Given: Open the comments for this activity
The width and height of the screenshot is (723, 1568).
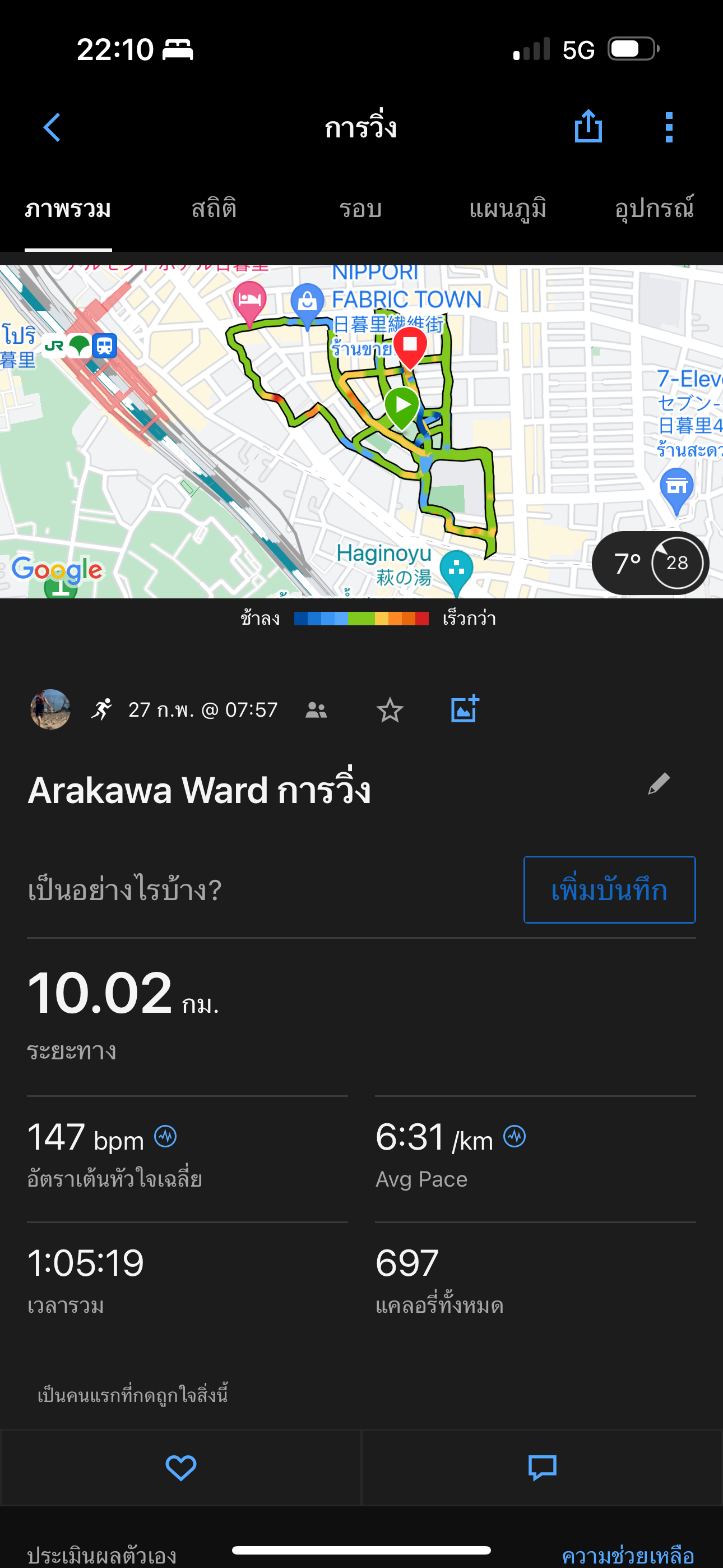Looking at the screenshot, I should click(x=543, y=1468).
